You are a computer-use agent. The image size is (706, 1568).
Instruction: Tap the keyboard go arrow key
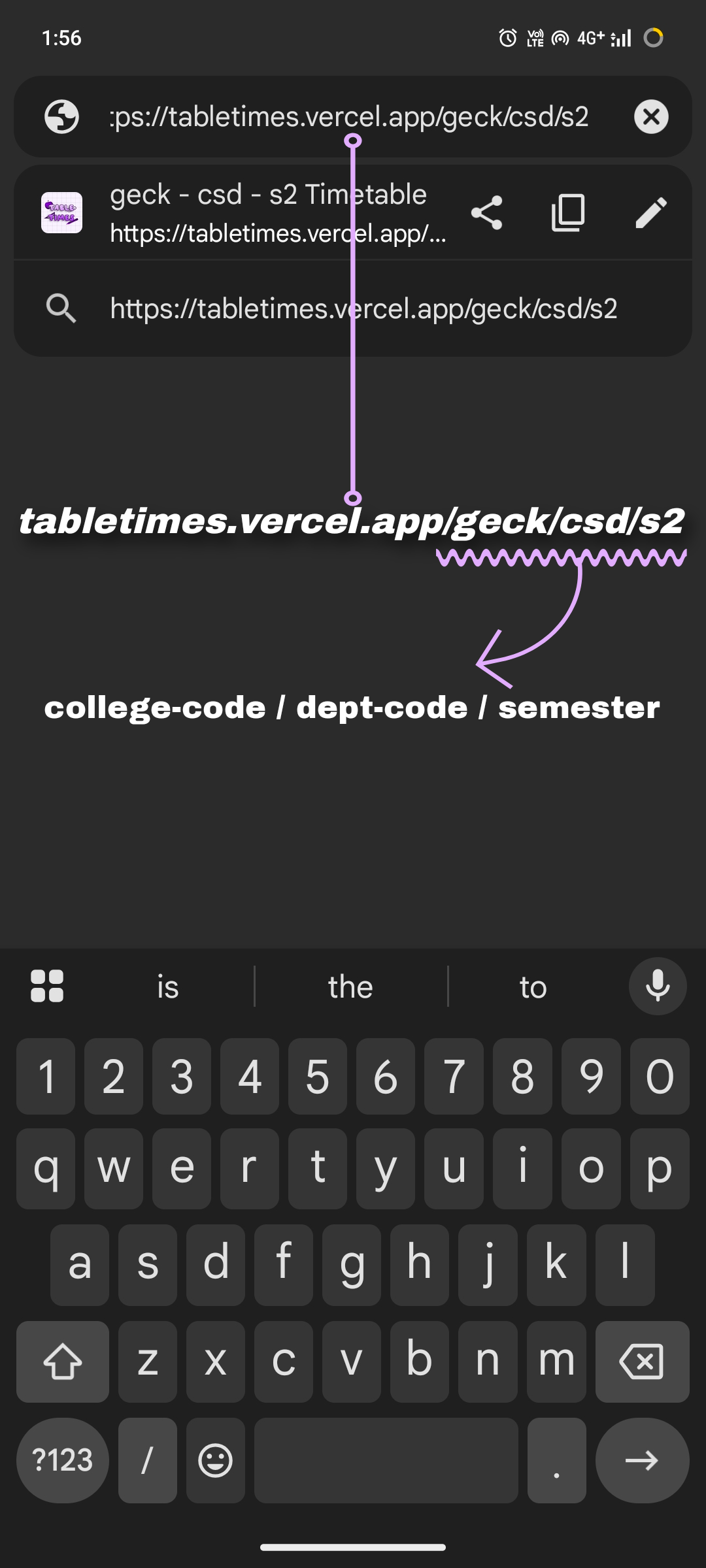(x=642, y=1460)
